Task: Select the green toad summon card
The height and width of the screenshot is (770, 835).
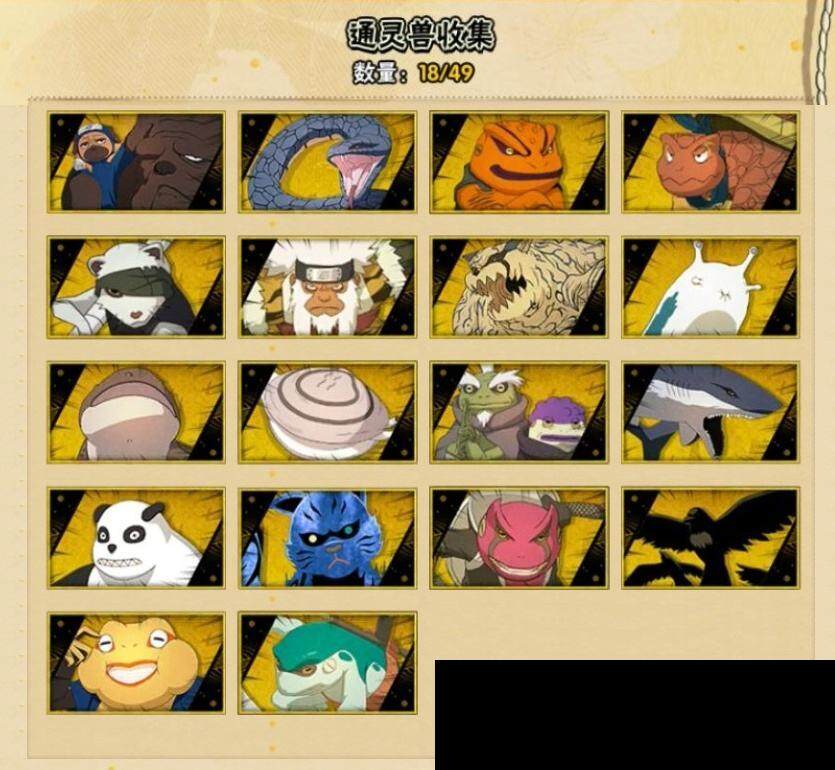Action: click(328, 663)
